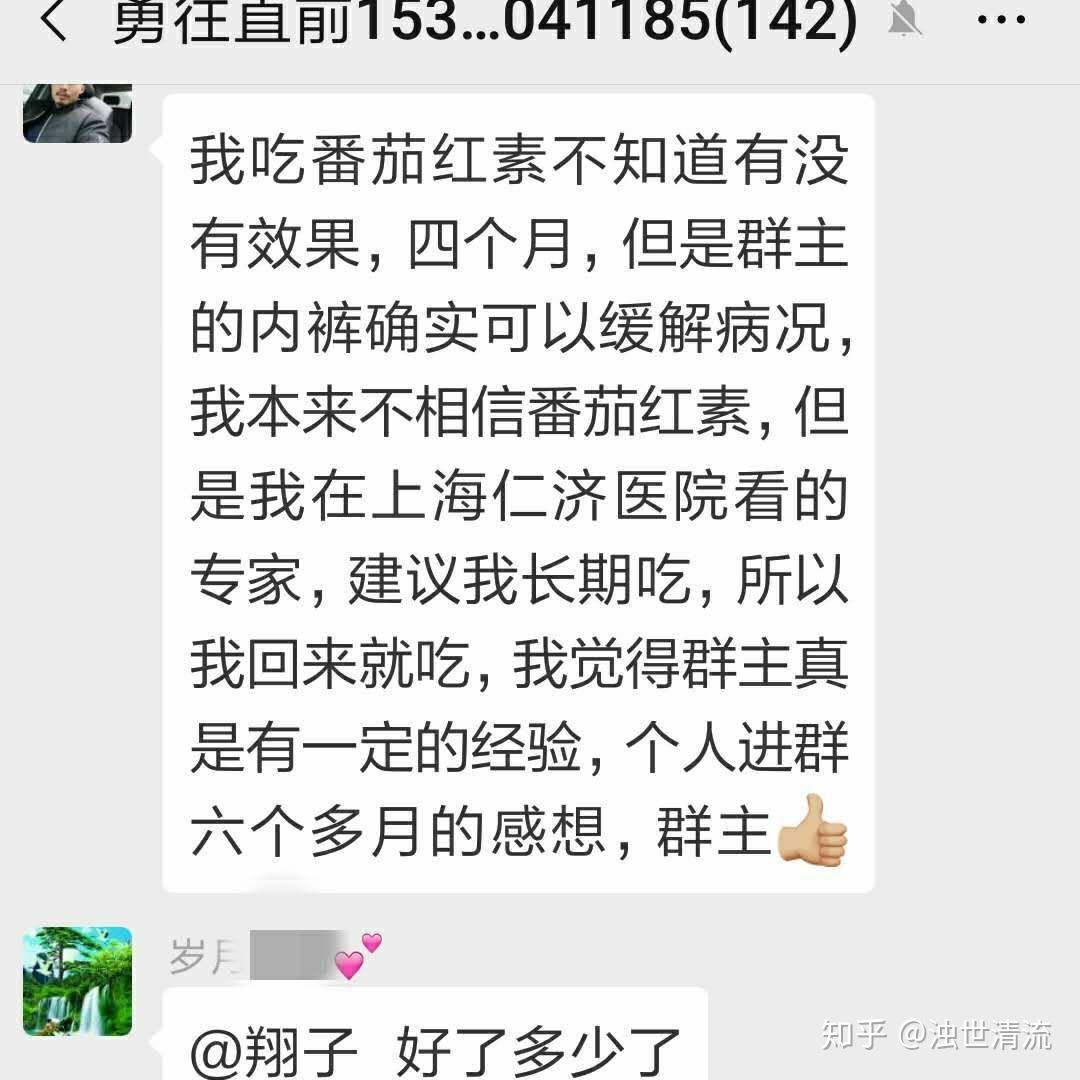Open the profile of the car-selfie avatar

[x=77, y=113]
